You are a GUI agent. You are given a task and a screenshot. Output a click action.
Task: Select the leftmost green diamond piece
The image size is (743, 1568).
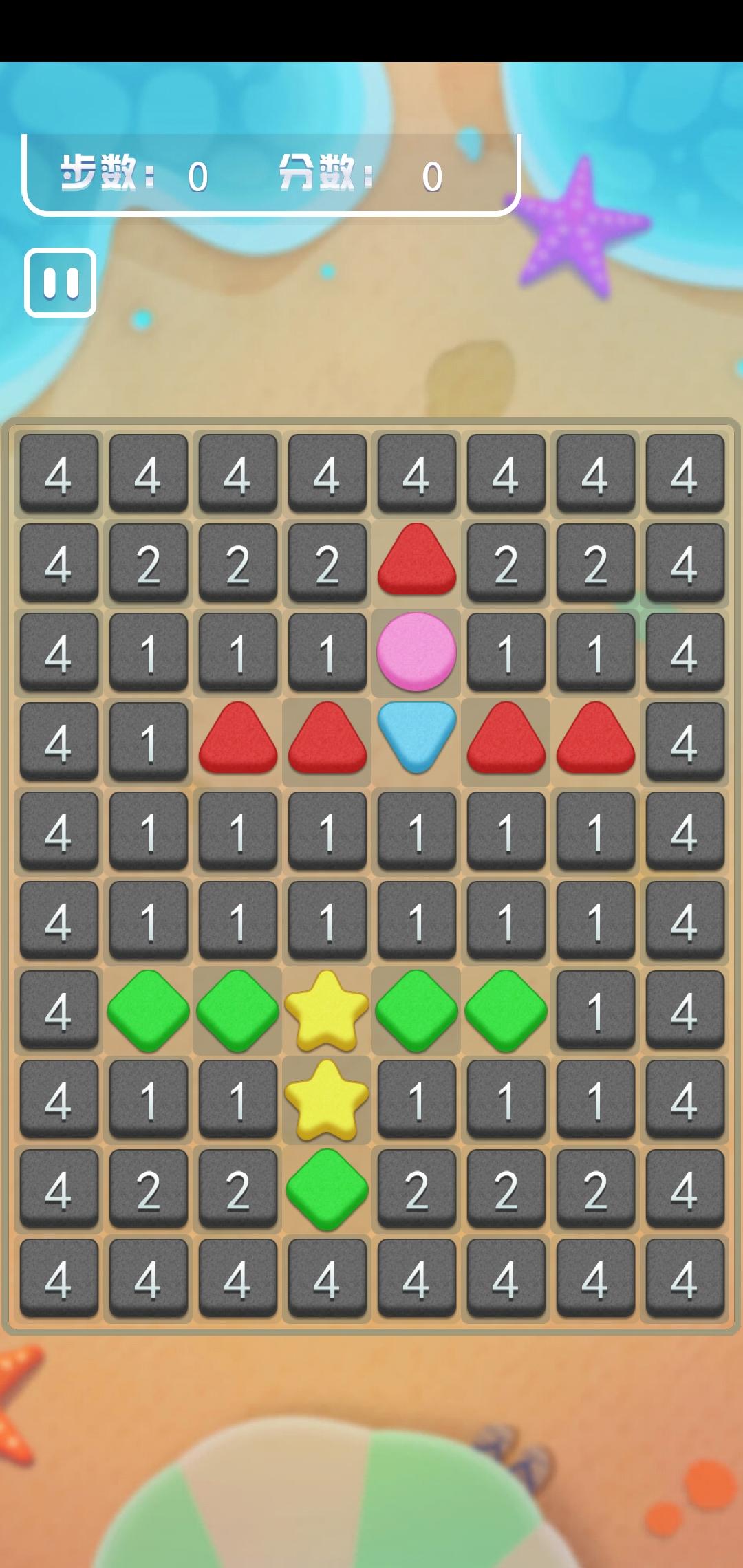(148, 1011)
